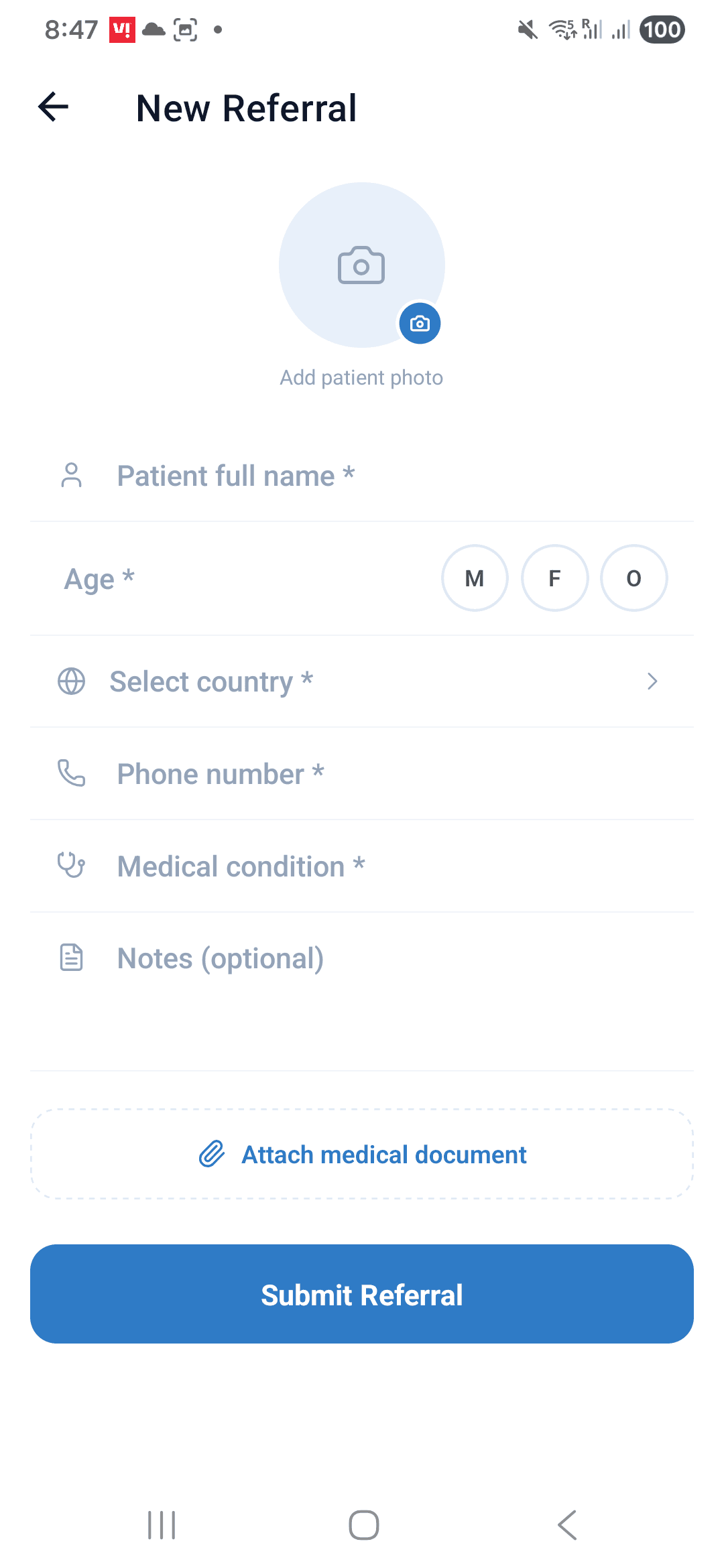This screenshot has width=724, height=1568.
Task: Tap the large camera icon in the photo circle
Action: 361,265
